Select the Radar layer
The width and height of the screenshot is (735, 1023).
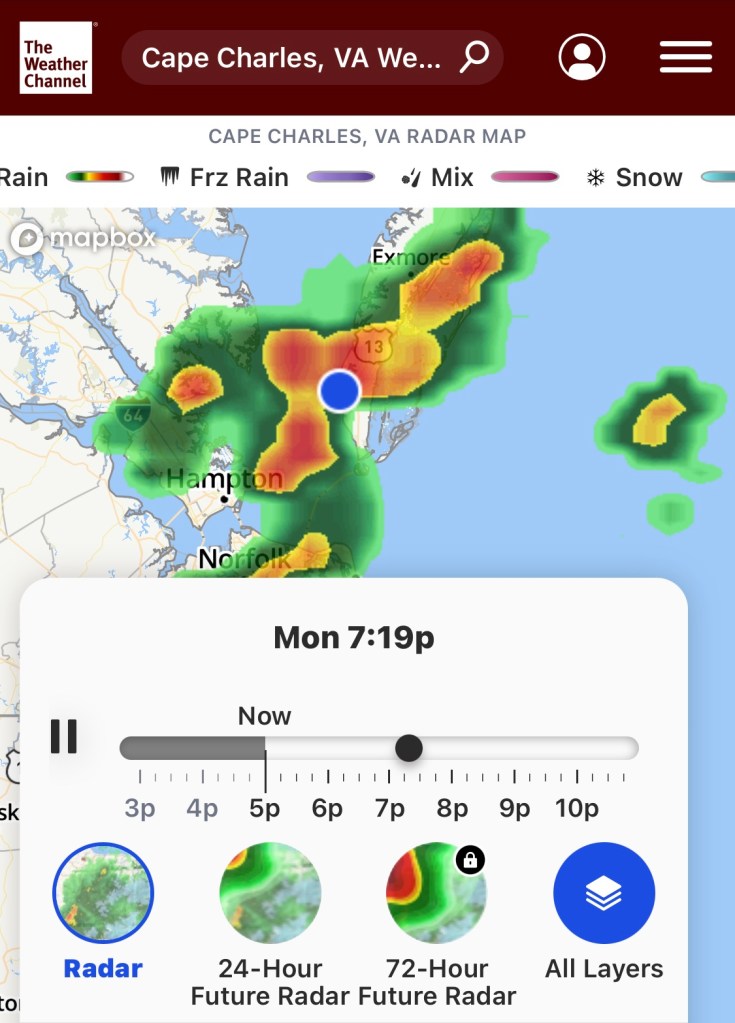[x=103, y=893]
